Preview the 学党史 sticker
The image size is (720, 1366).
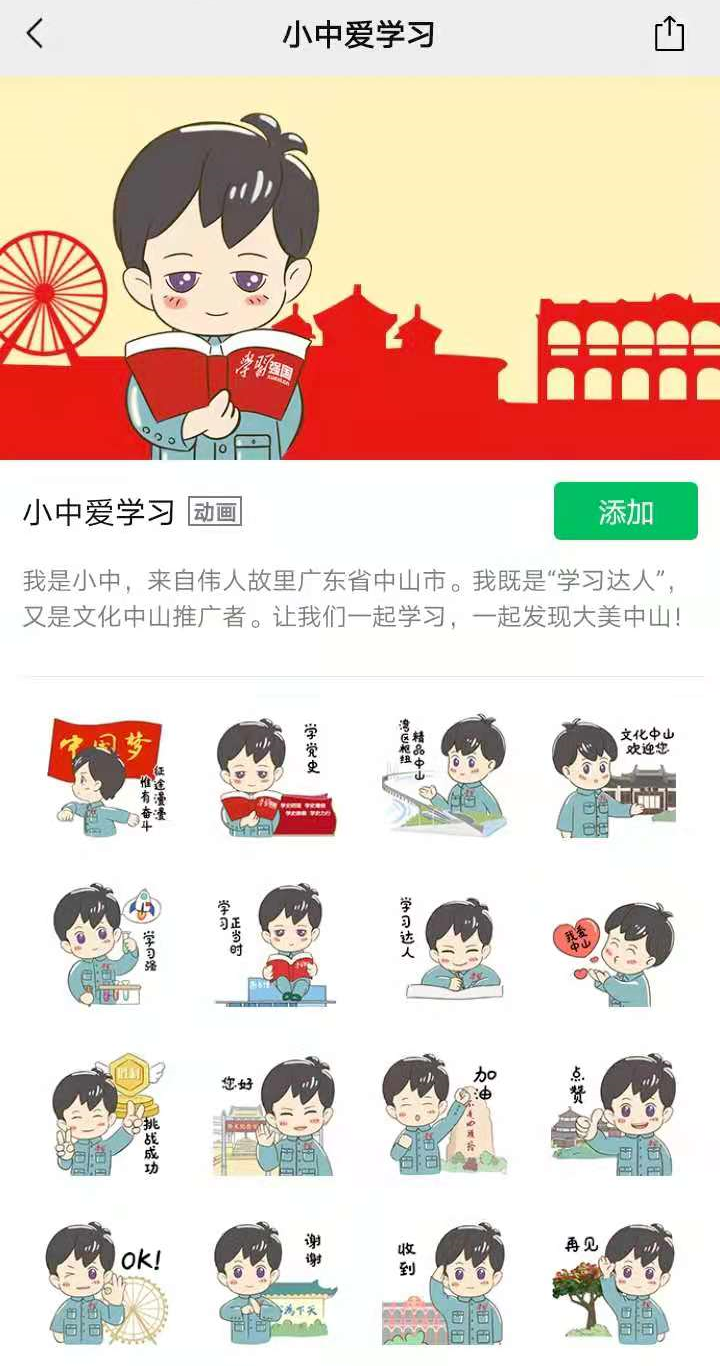point(276,777)
